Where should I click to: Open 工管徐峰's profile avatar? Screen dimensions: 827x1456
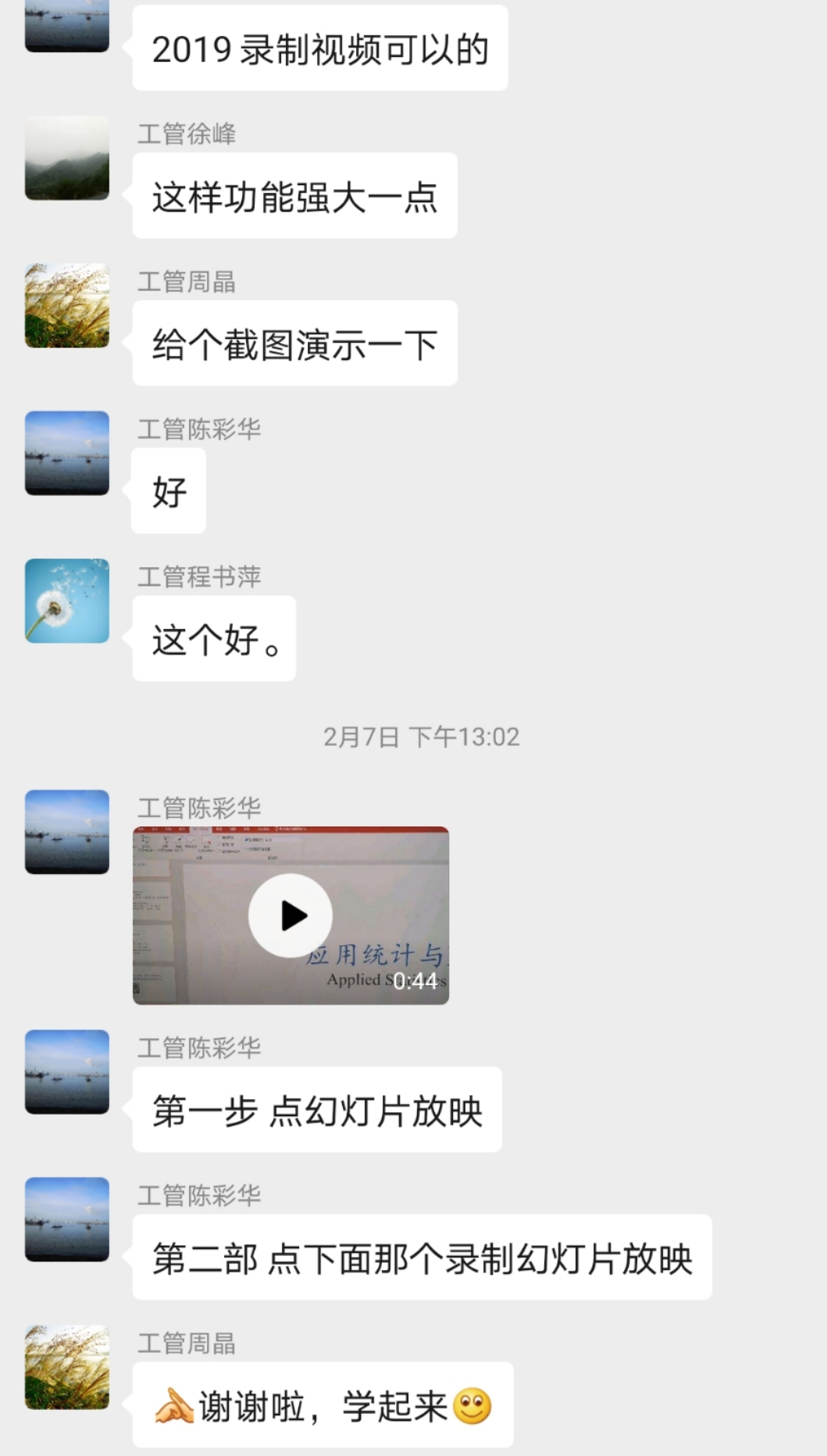[x=67, y=158]
